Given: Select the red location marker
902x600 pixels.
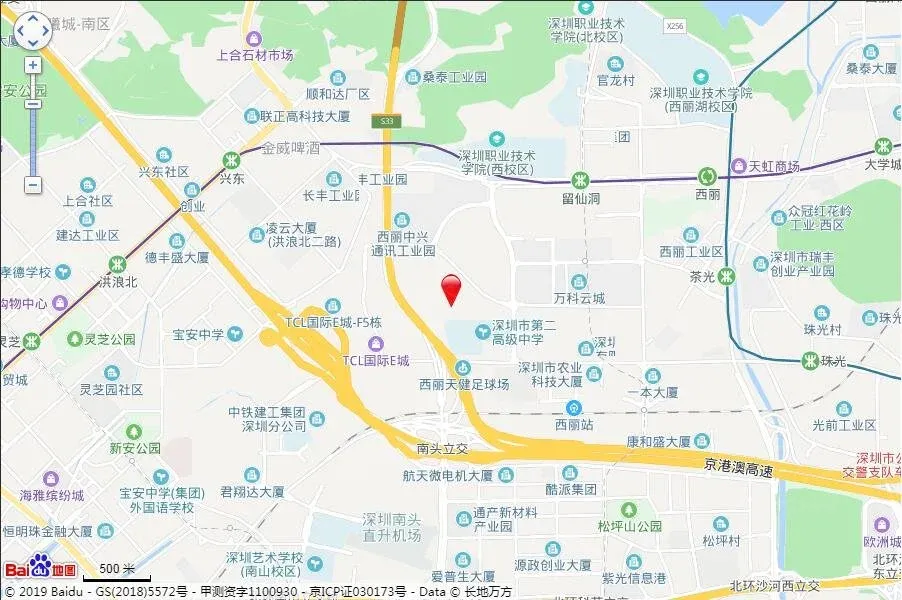Looking at the screenshot, I should tap(452, 290).
